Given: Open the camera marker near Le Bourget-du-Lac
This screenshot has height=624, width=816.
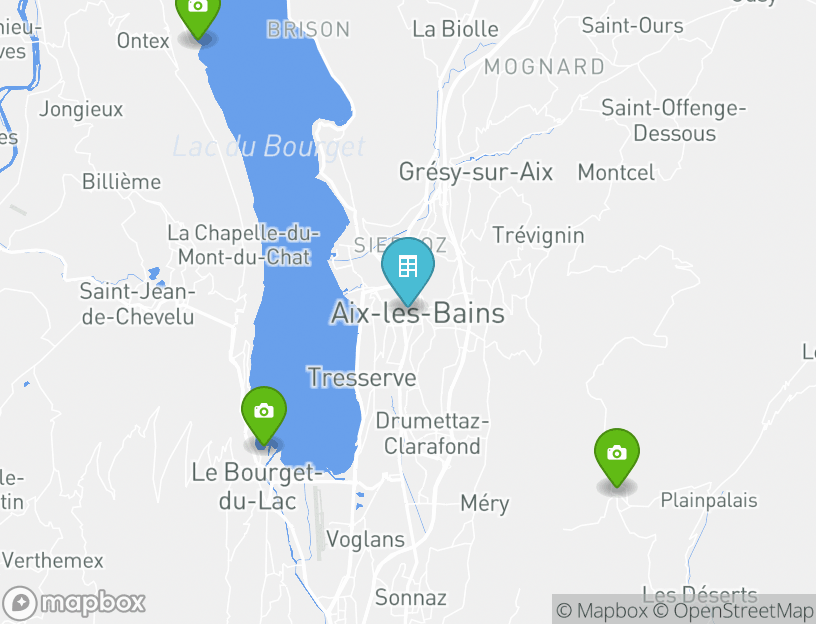Looking at the screenshot, I should [263, 412].
